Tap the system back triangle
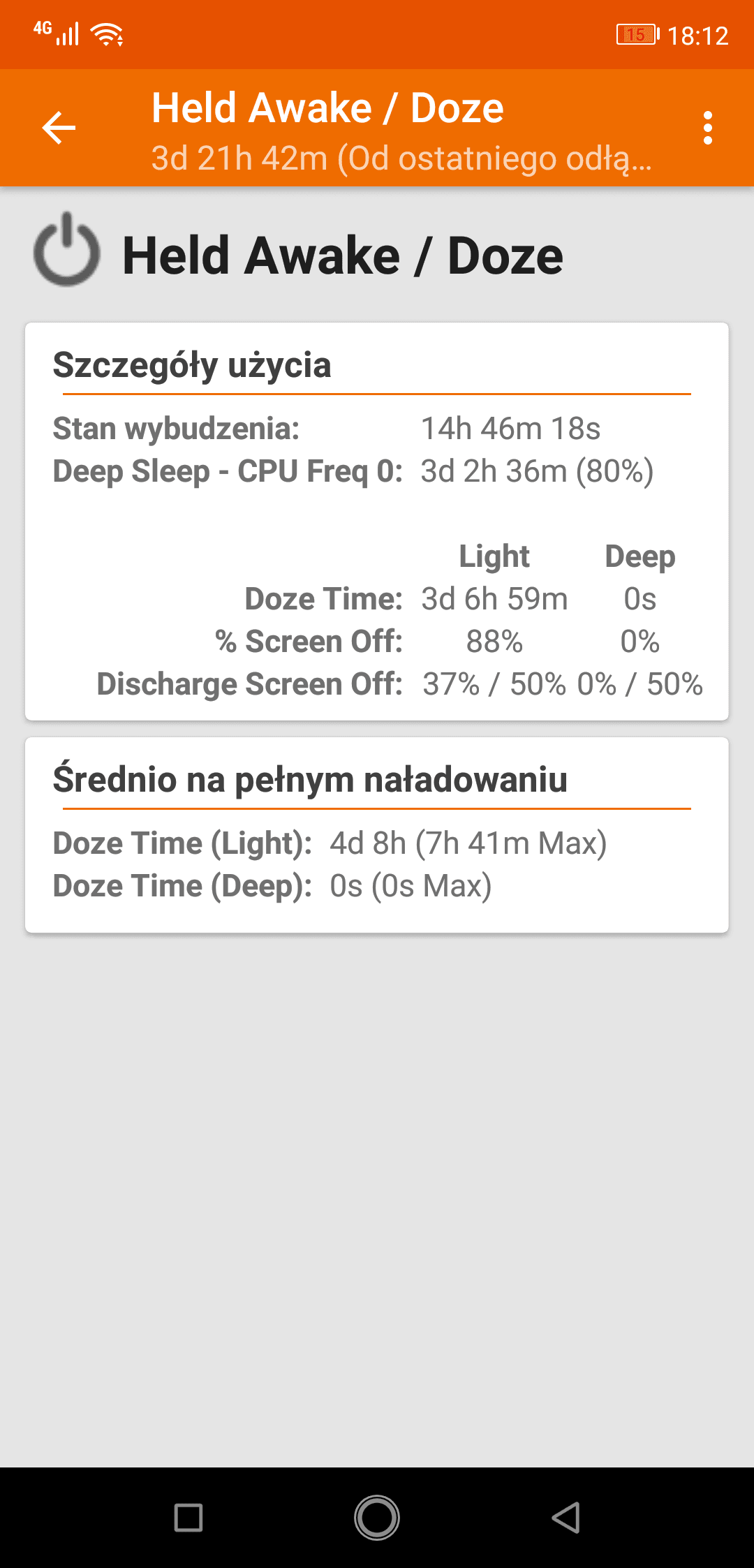The image size is (754, 1568). click(565, 1517)
